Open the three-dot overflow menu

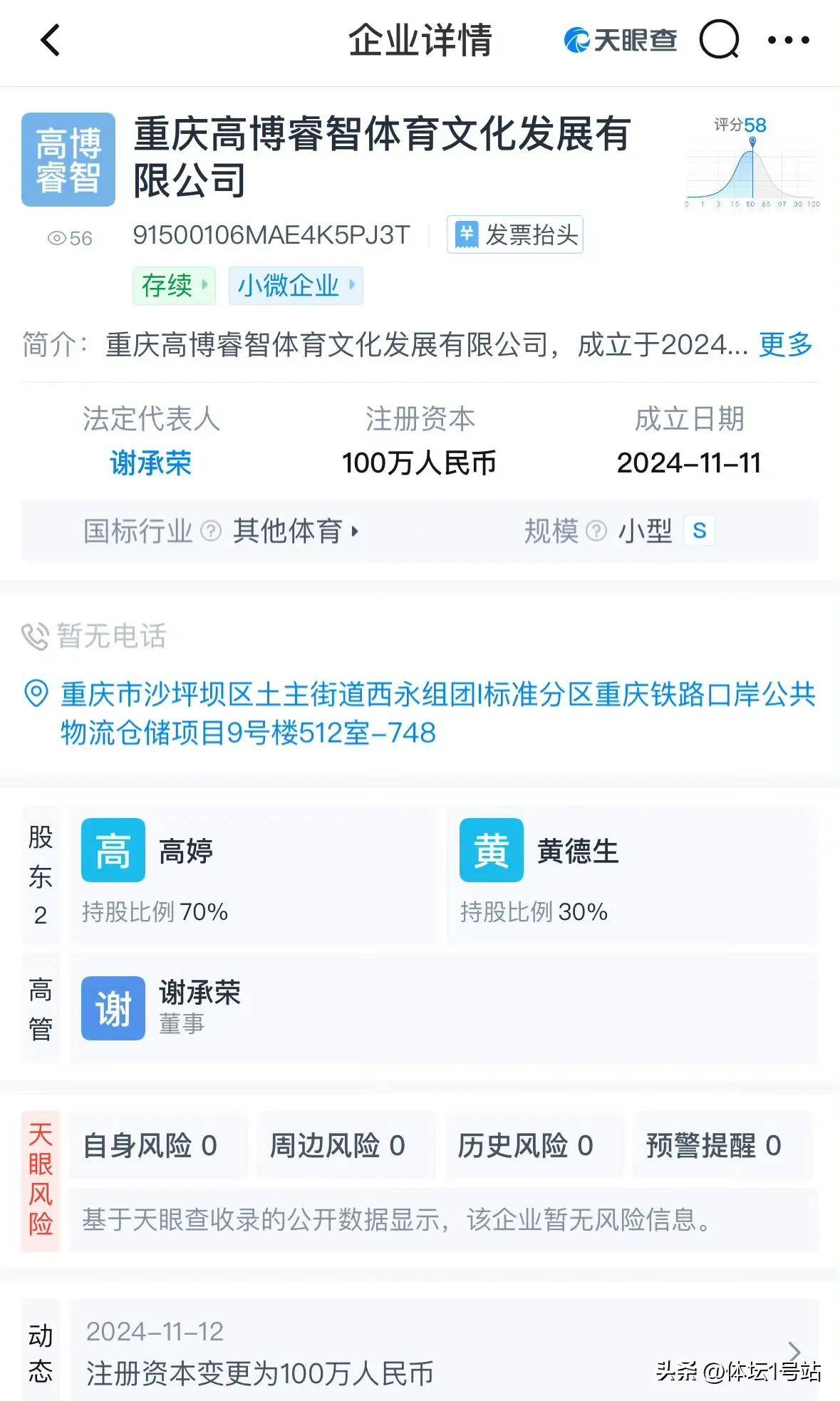(x=789, y=40)
